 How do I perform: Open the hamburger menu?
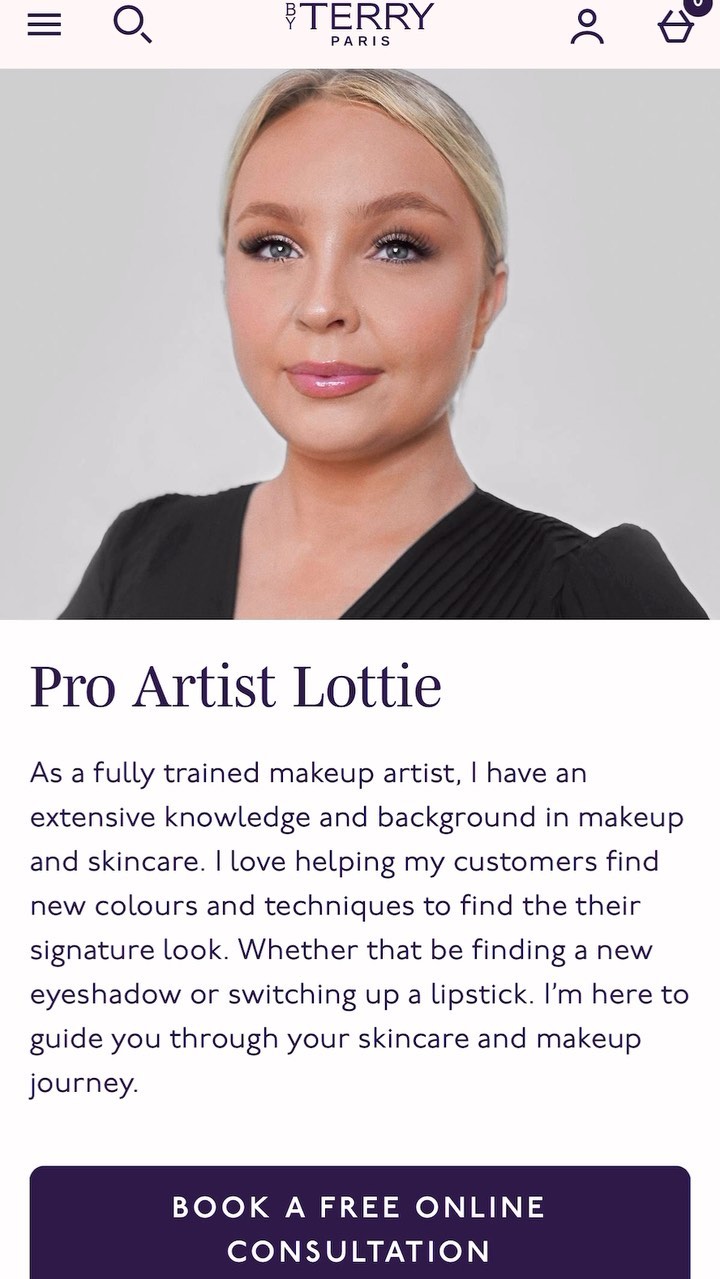pos(44,25)
